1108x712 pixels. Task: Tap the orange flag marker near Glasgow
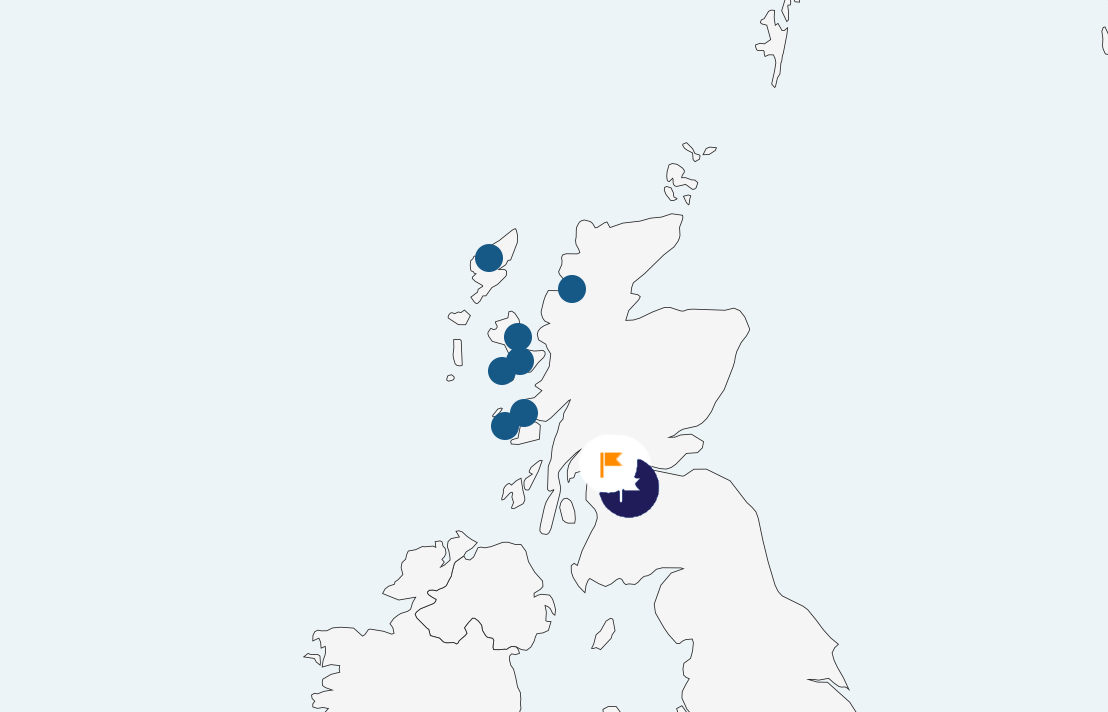(x=611, y=464)
